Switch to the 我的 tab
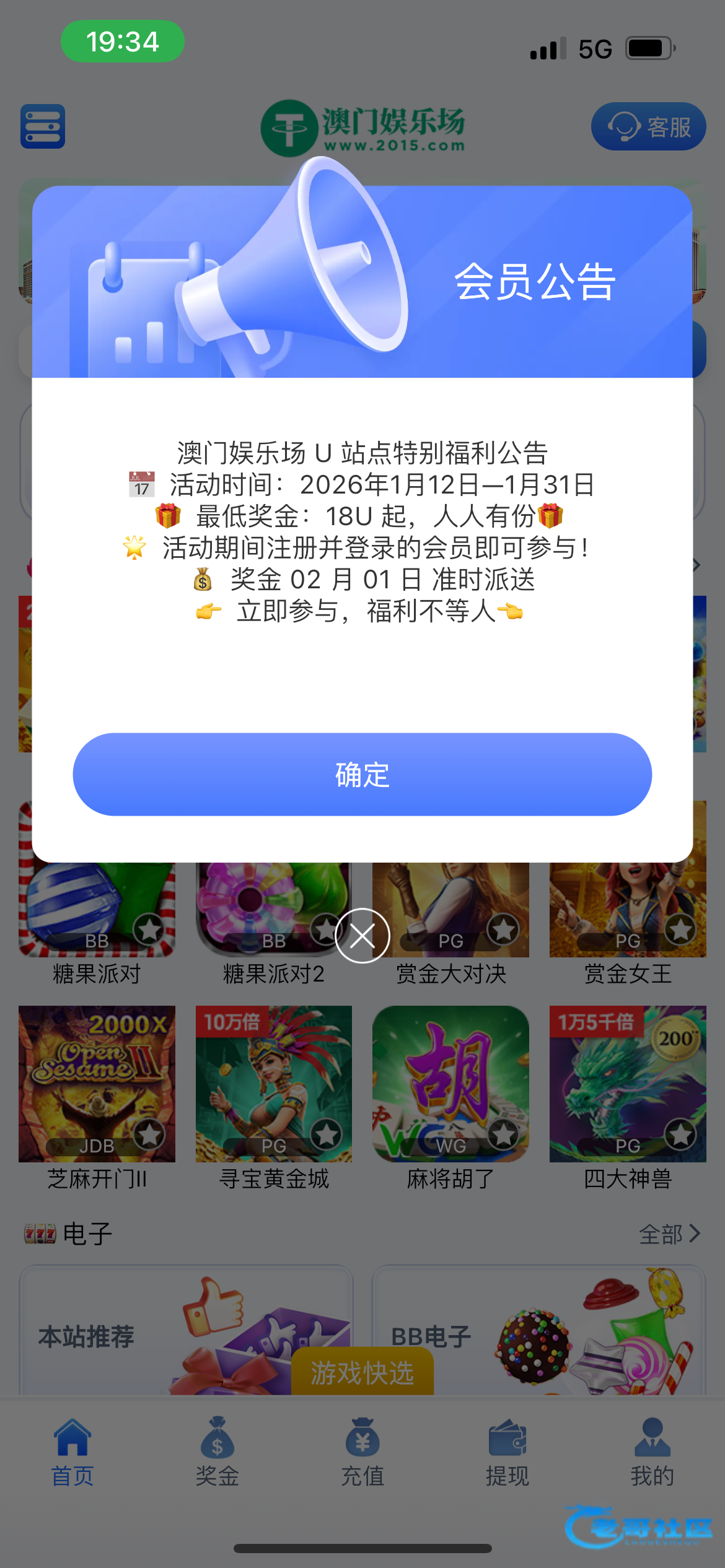Screen dimensions: 725x1568 pos(652,1452)
